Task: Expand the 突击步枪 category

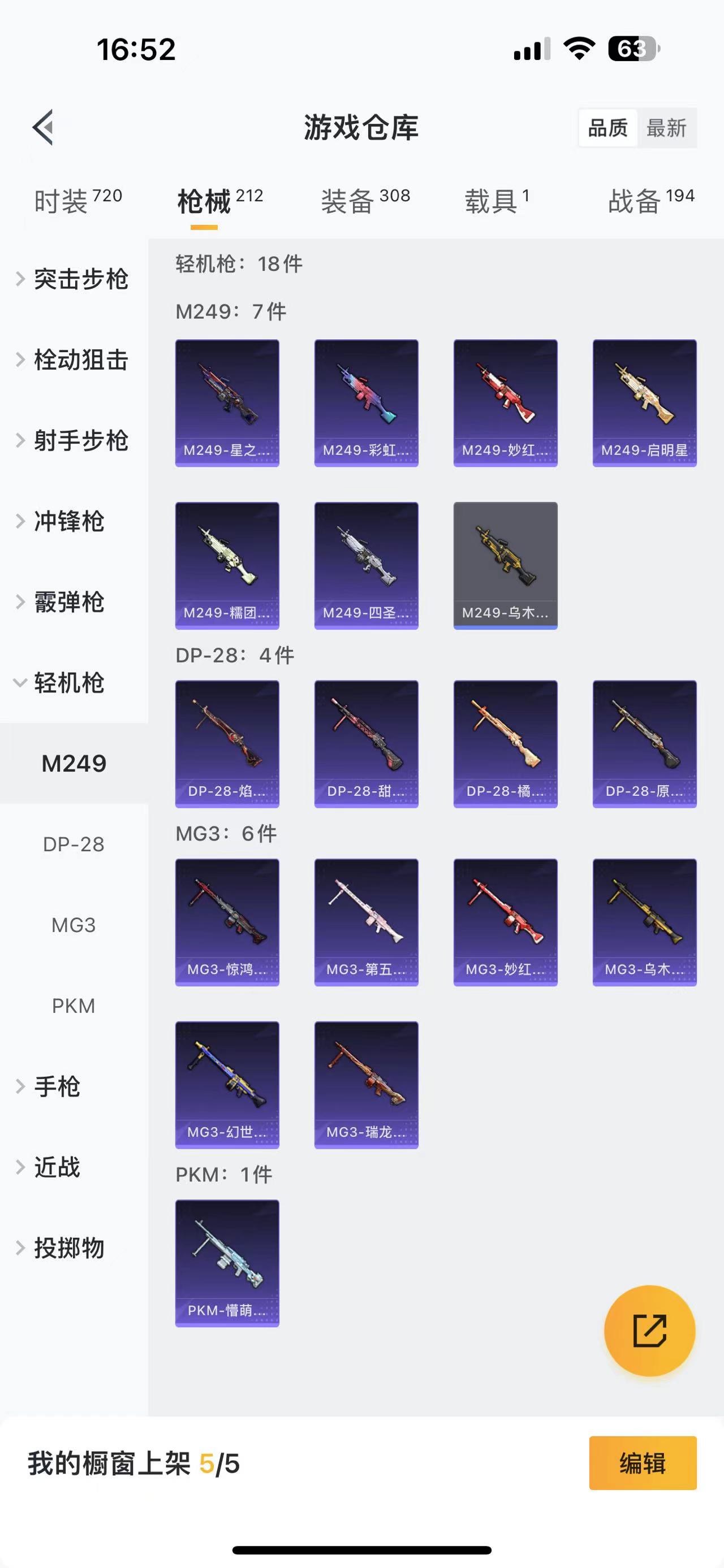Action: pos(80,279)
